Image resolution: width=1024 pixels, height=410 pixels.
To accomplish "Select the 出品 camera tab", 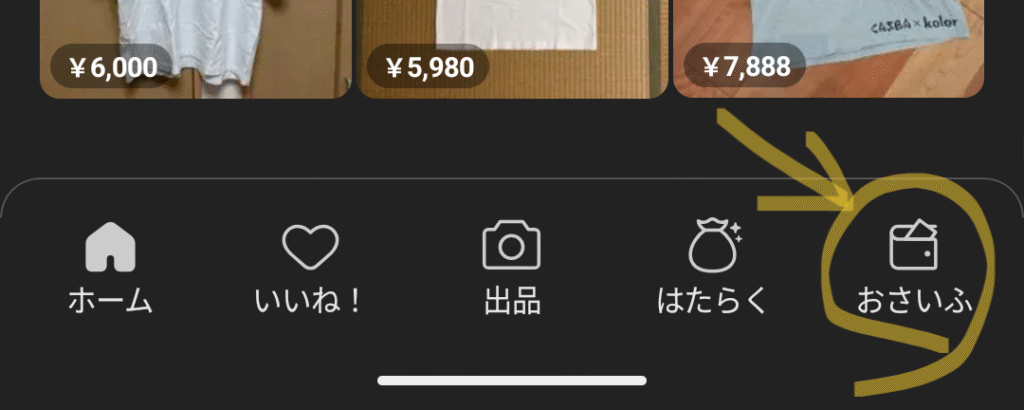I will tap(511, 268).
